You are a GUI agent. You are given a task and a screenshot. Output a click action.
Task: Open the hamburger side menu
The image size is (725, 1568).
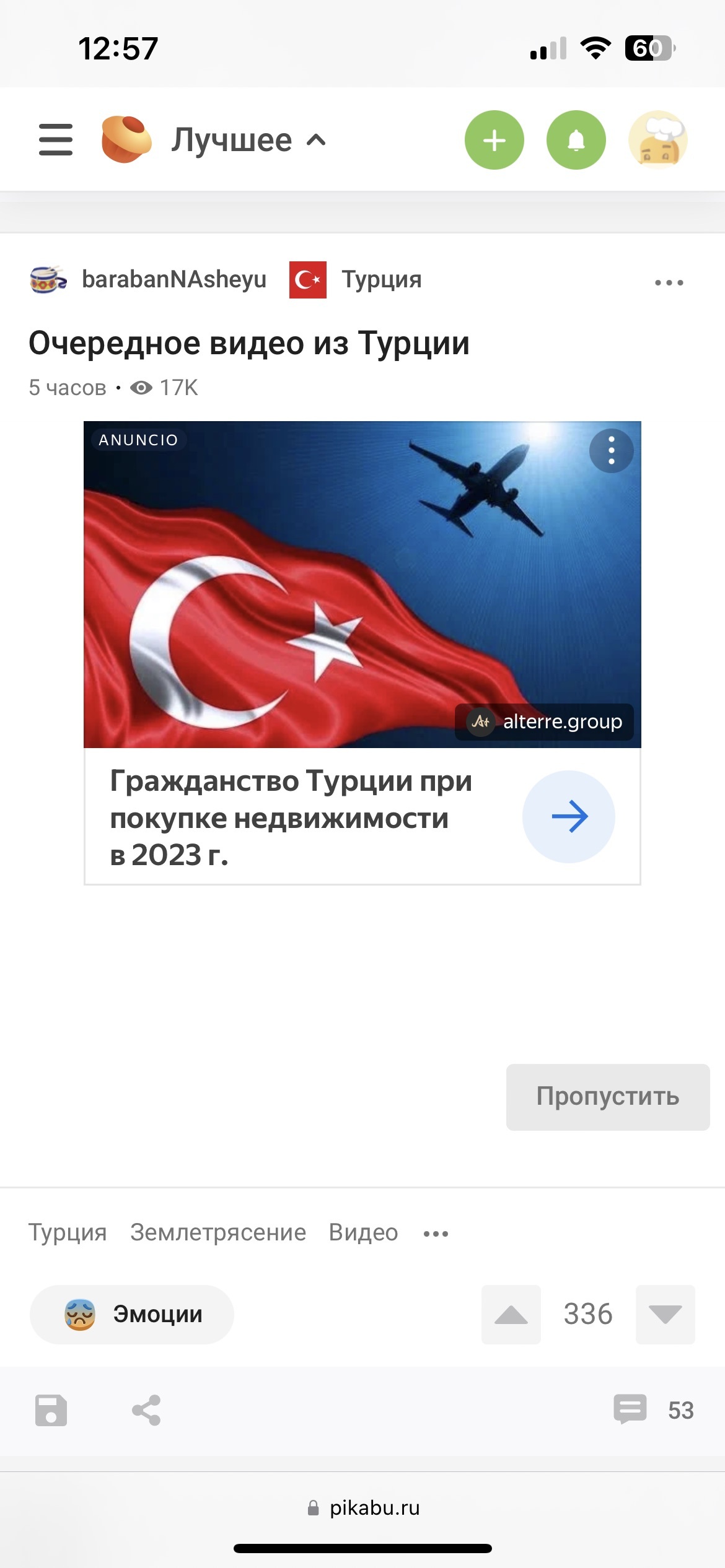tap(56, 140)
